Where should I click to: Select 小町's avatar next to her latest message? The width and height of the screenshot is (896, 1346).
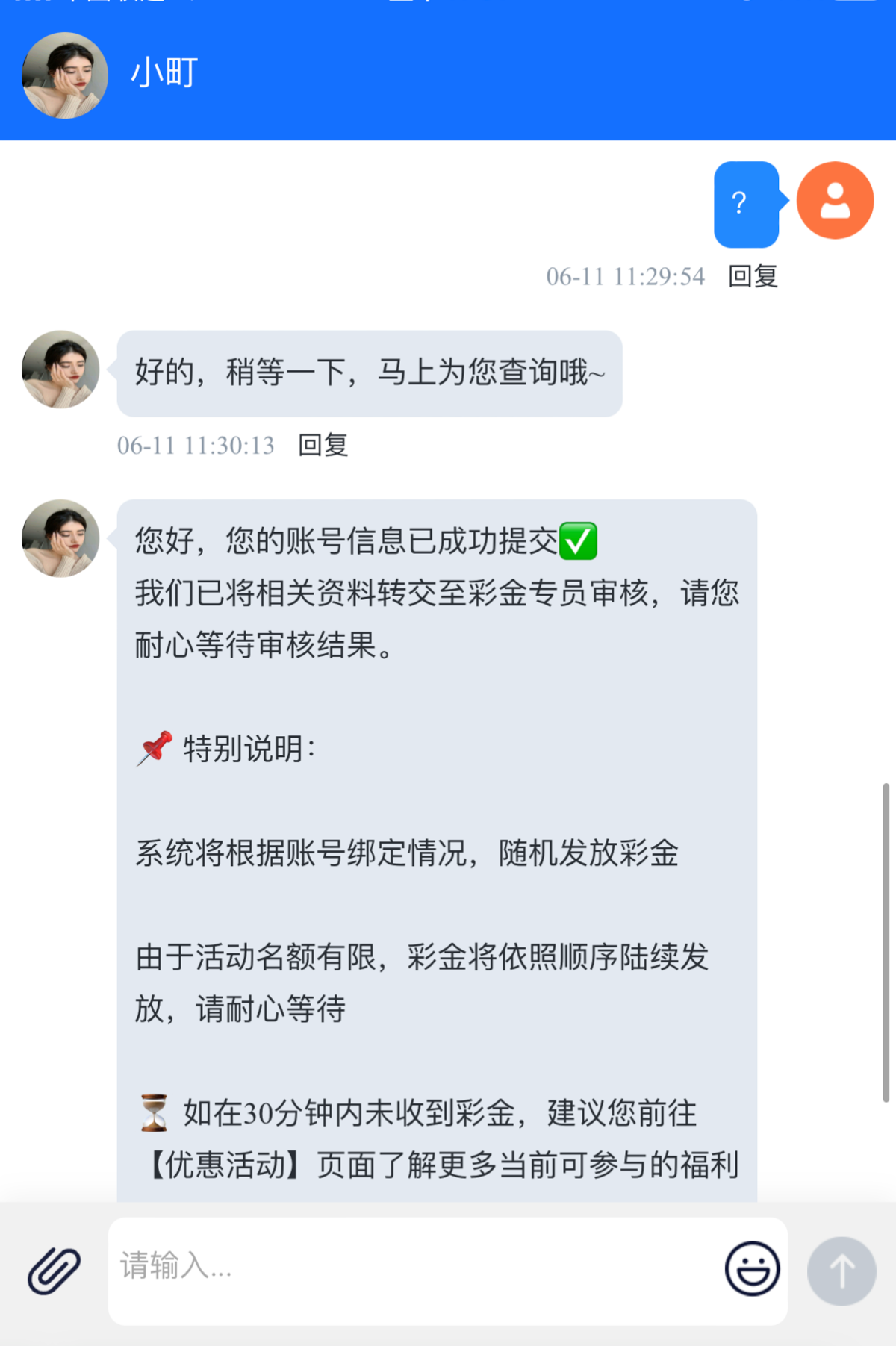(x=61, y=539)
